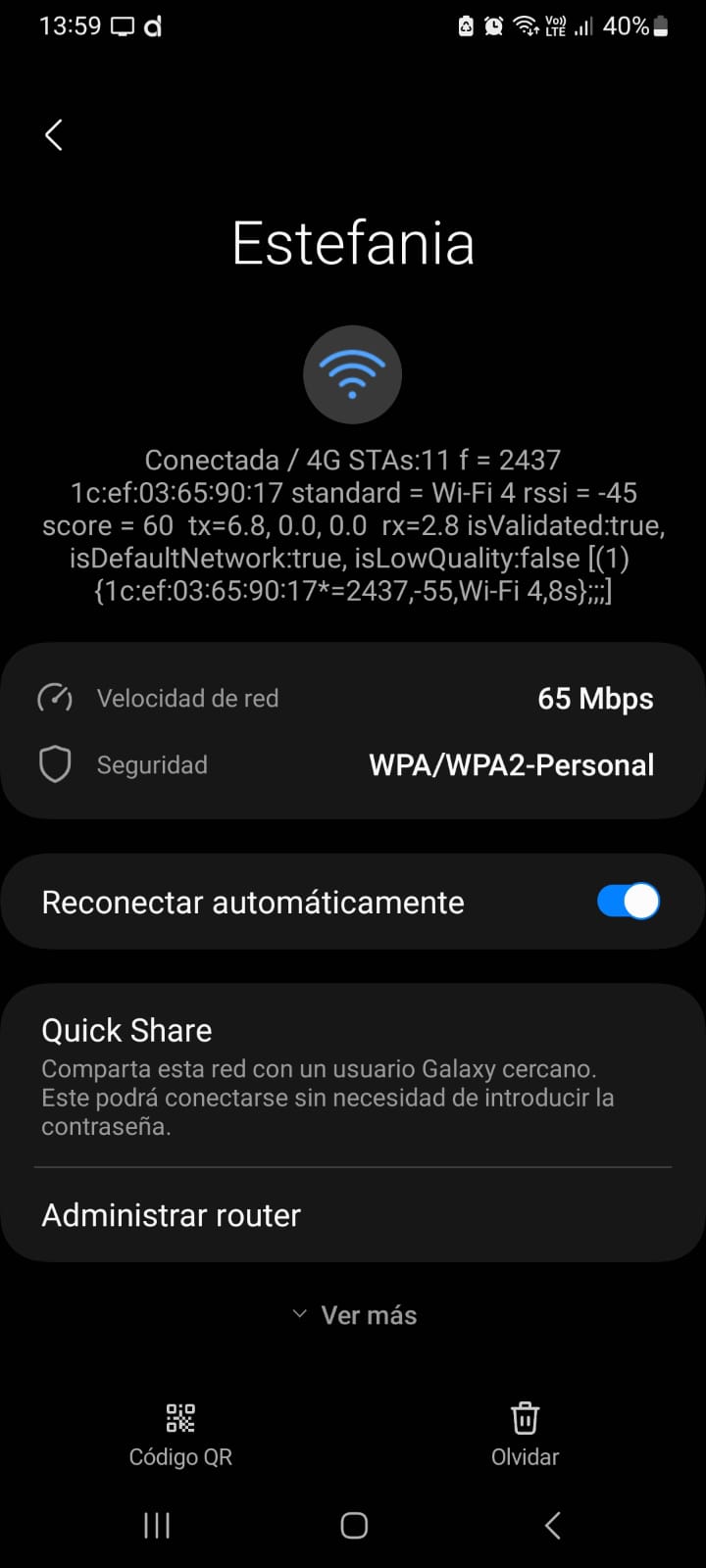Turn off Reconectar automáticamente switch
Viewport: 706px width, 1568px height.
click(628, 902)
